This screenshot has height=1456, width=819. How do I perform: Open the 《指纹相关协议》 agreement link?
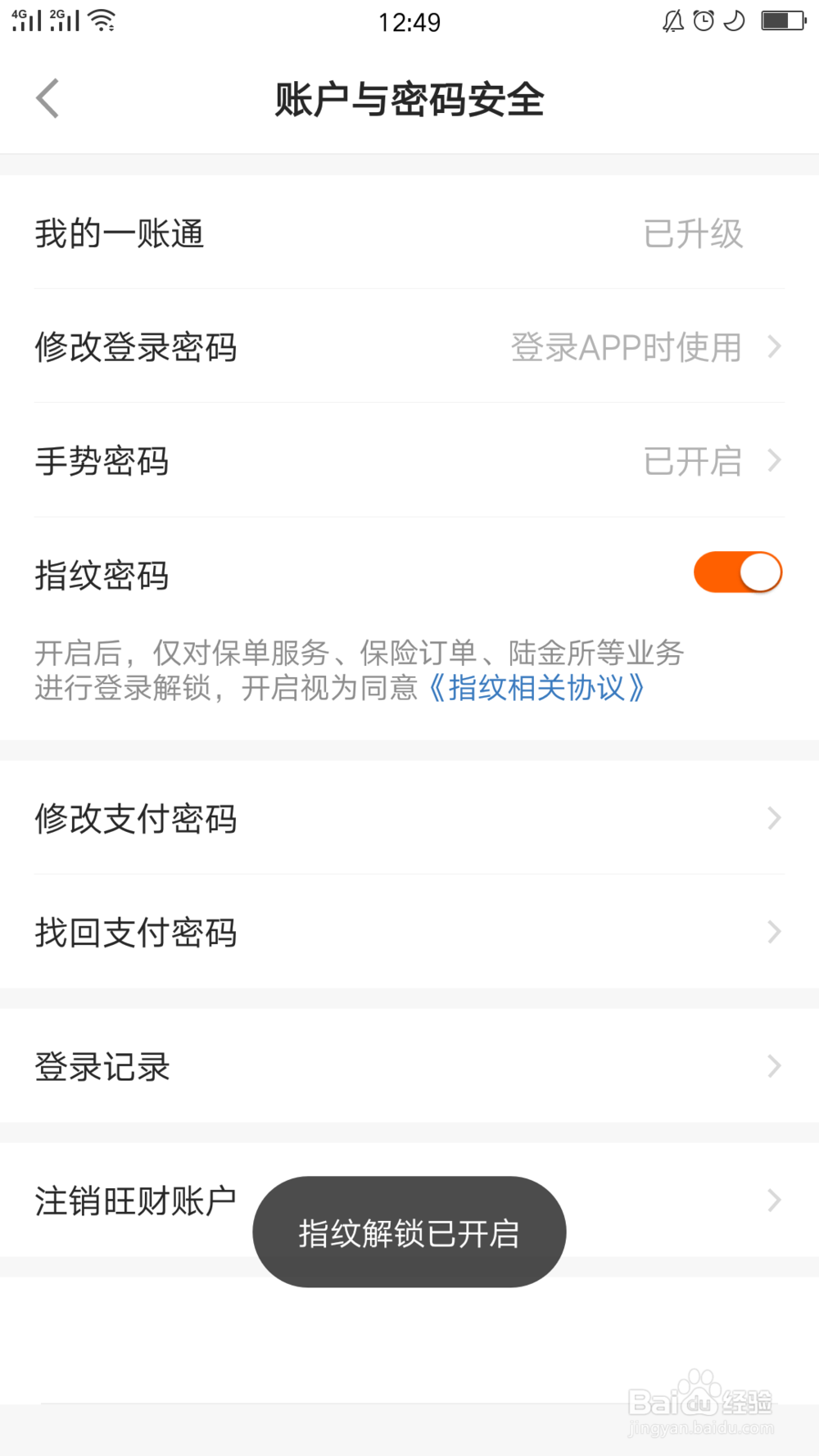click(x=538, y=690)
